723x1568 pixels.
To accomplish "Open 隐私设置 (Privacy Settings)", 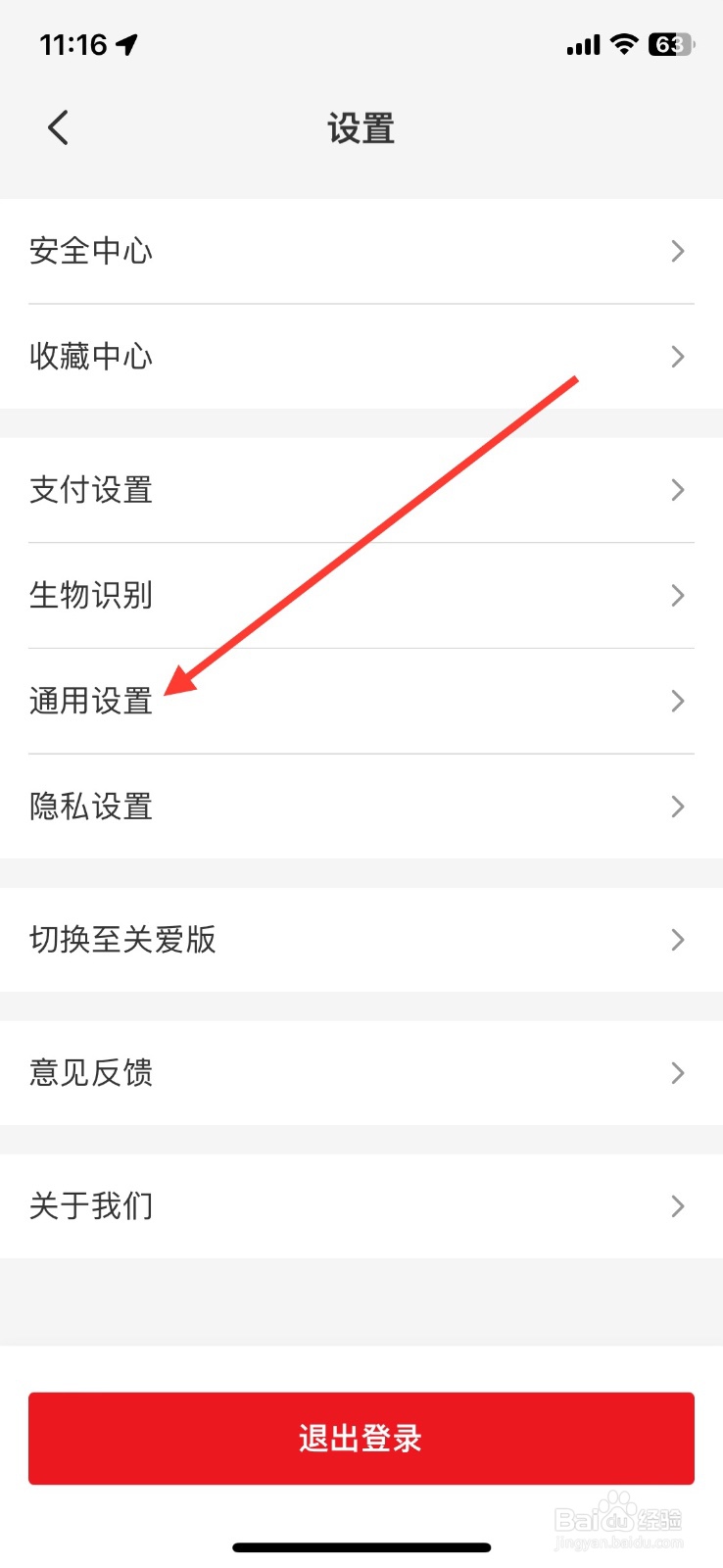I will [90, 807].
